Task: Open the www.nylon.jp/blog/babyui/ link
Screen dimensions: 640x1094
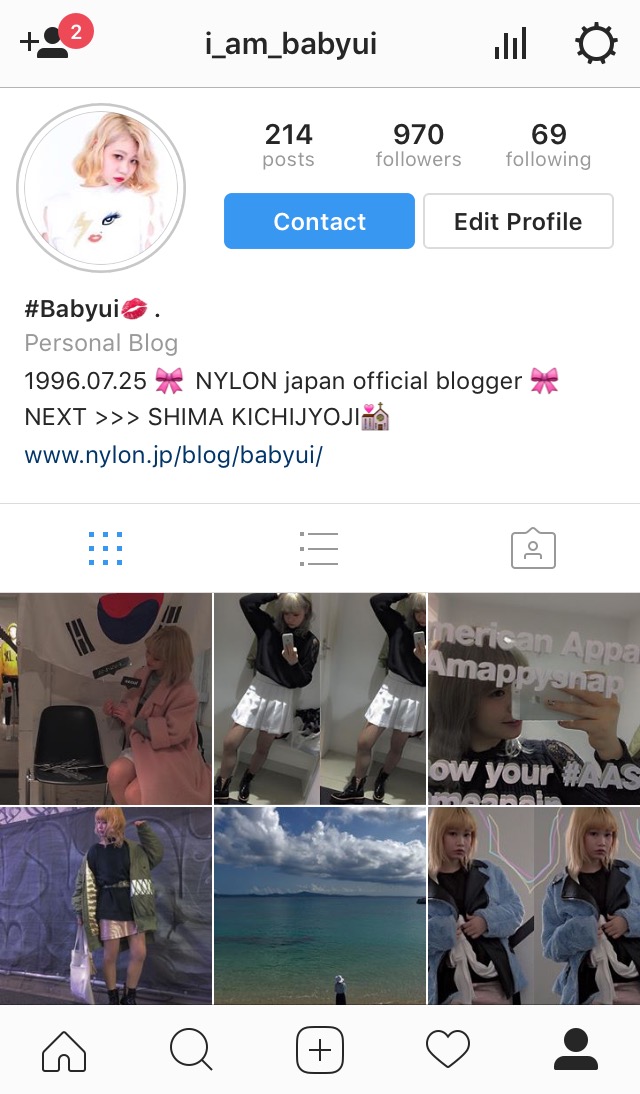Action: [173, 456]
